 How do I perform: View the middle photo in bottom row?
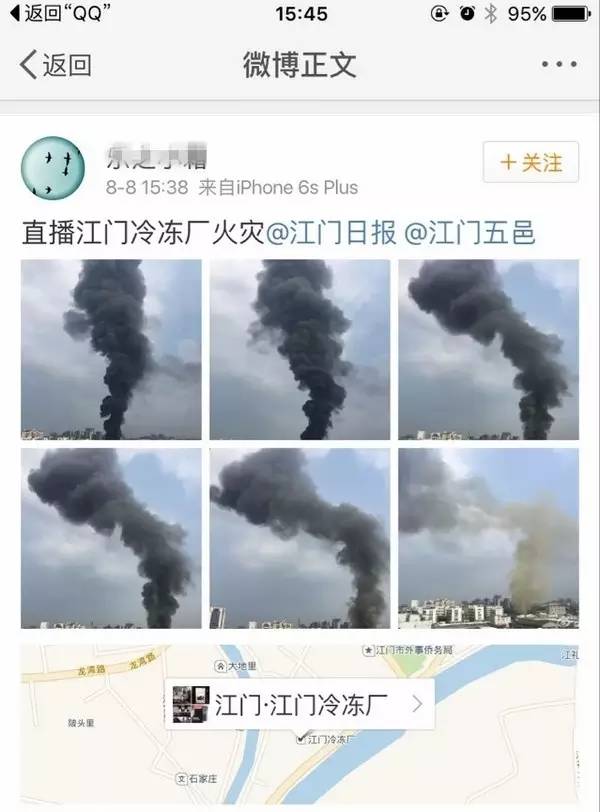click(299, 538)
